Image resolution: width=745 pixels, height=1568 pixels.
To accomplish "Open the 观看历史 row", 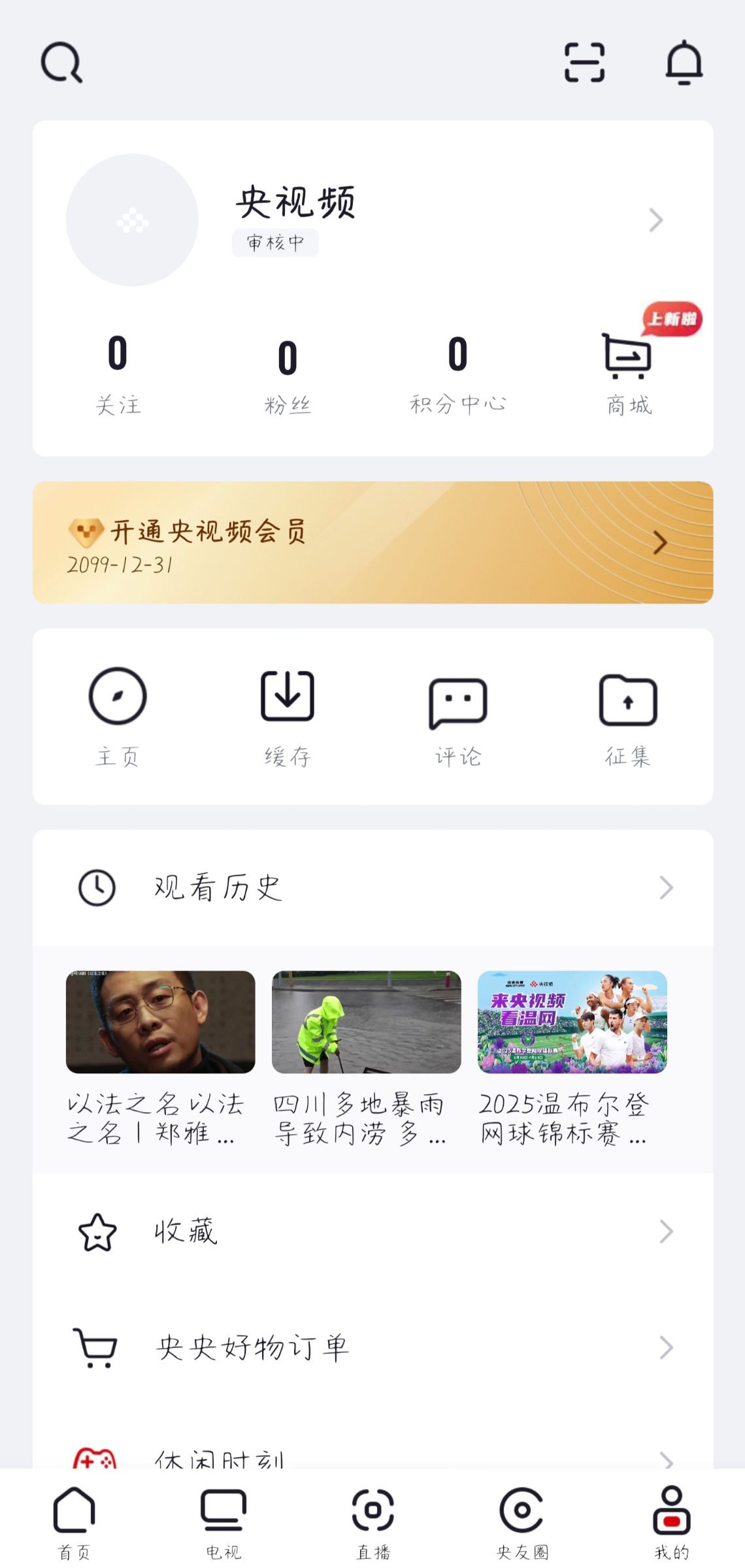I will (372, 888).
